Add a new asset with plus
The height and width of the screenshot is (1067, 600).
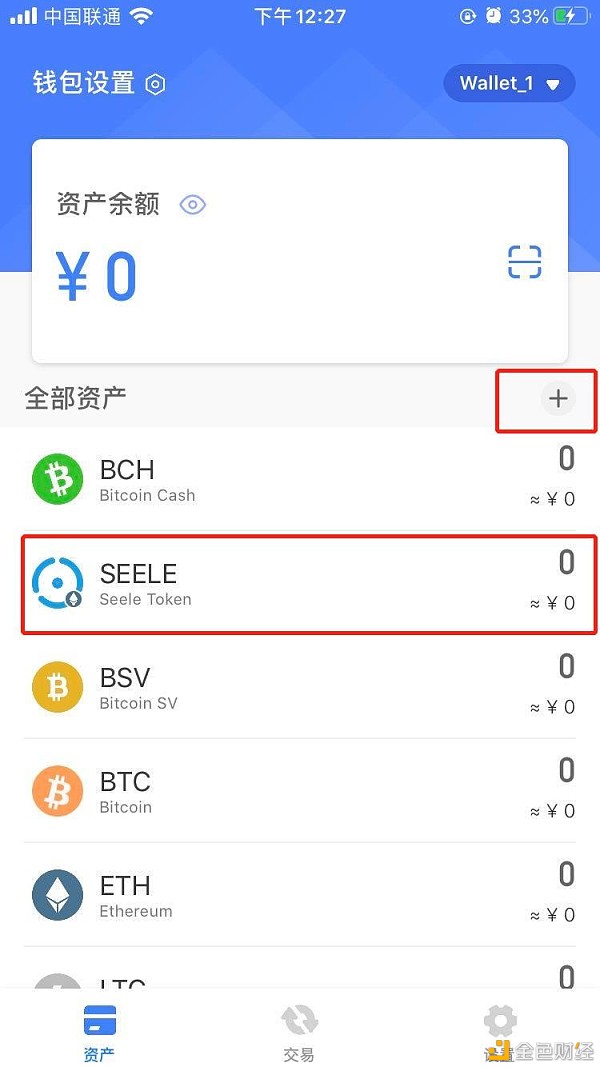[x=558, y=399]
